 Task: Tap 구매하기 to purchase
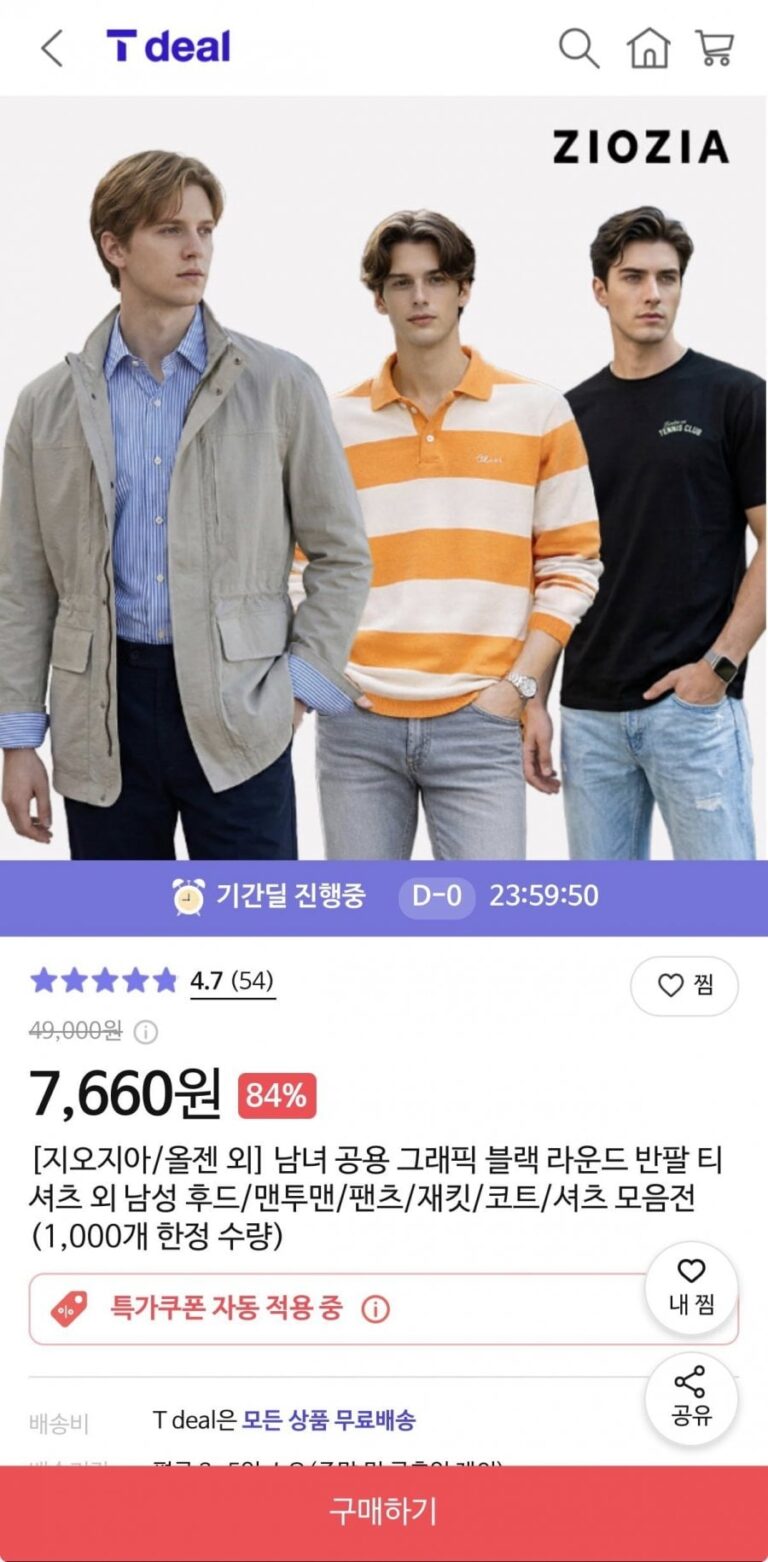click(x=384, y=1511)
